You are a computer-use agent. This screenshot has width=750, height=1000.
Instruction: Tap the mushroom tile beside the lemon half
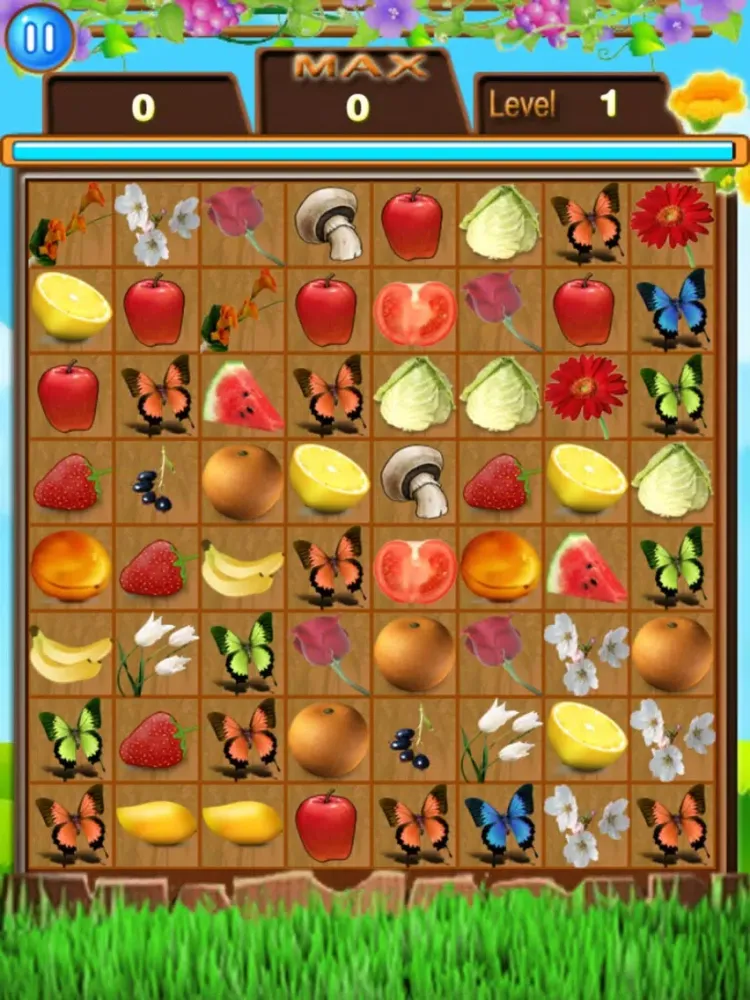414,481
